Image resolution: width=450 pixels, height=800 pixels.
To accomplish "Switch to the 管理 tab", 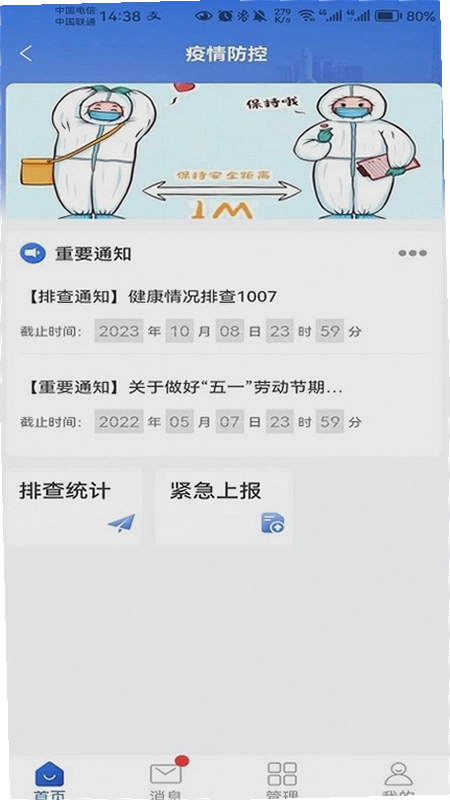I will [x=282, y=781].
